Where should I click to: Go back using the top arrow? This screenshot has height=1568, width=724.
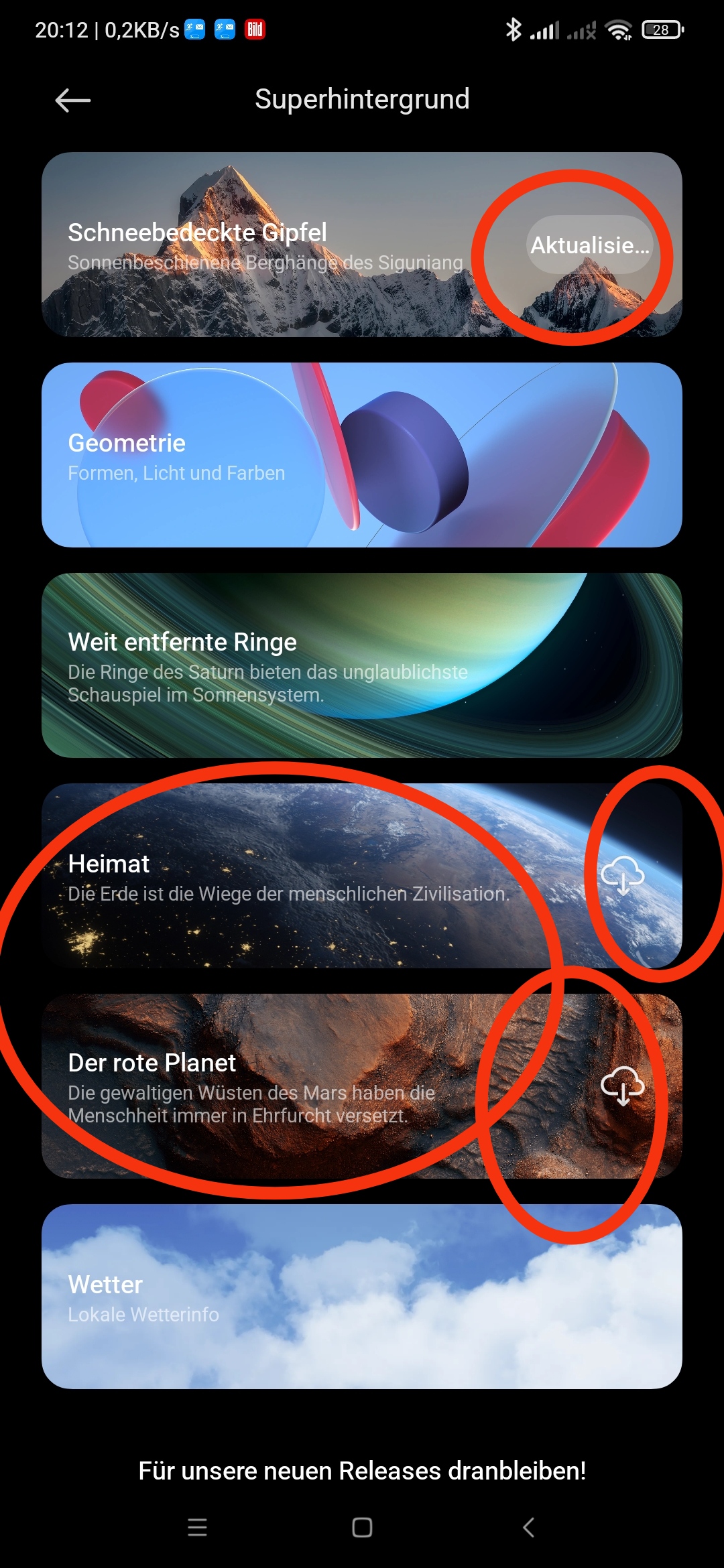(x=72, y=101)
